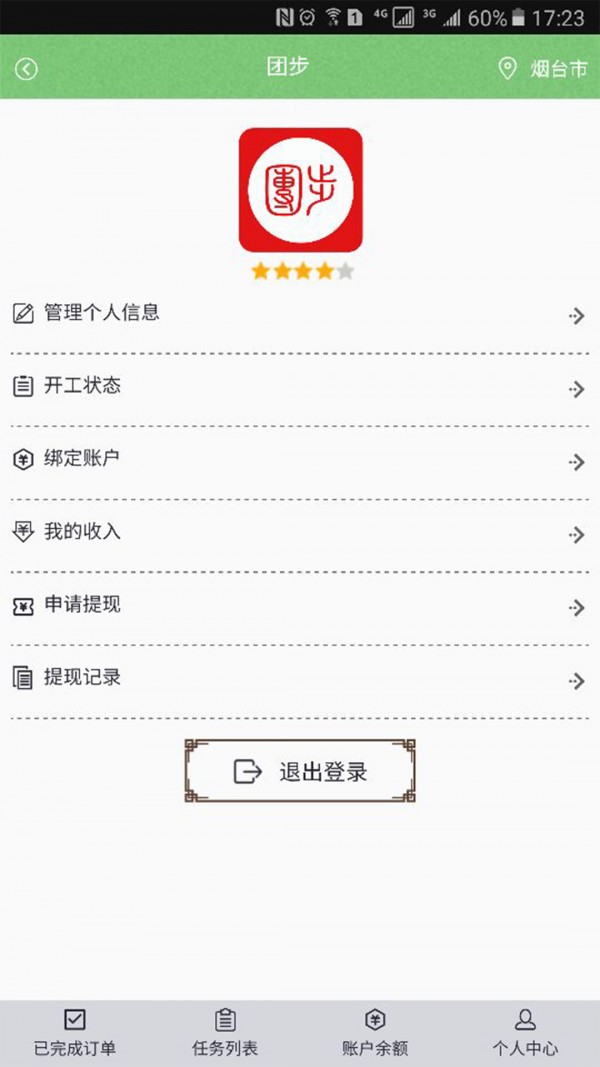Tap the 退出登录 button
600x1067 pixels.
(300, 771)
